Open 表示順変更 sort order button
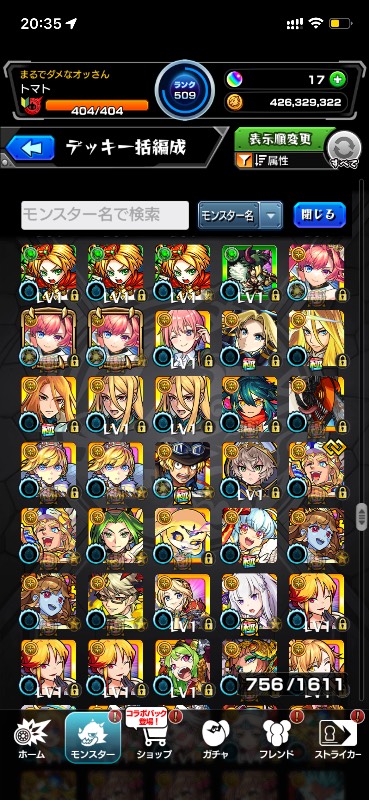The image size is (369, 800). [280, 139]
